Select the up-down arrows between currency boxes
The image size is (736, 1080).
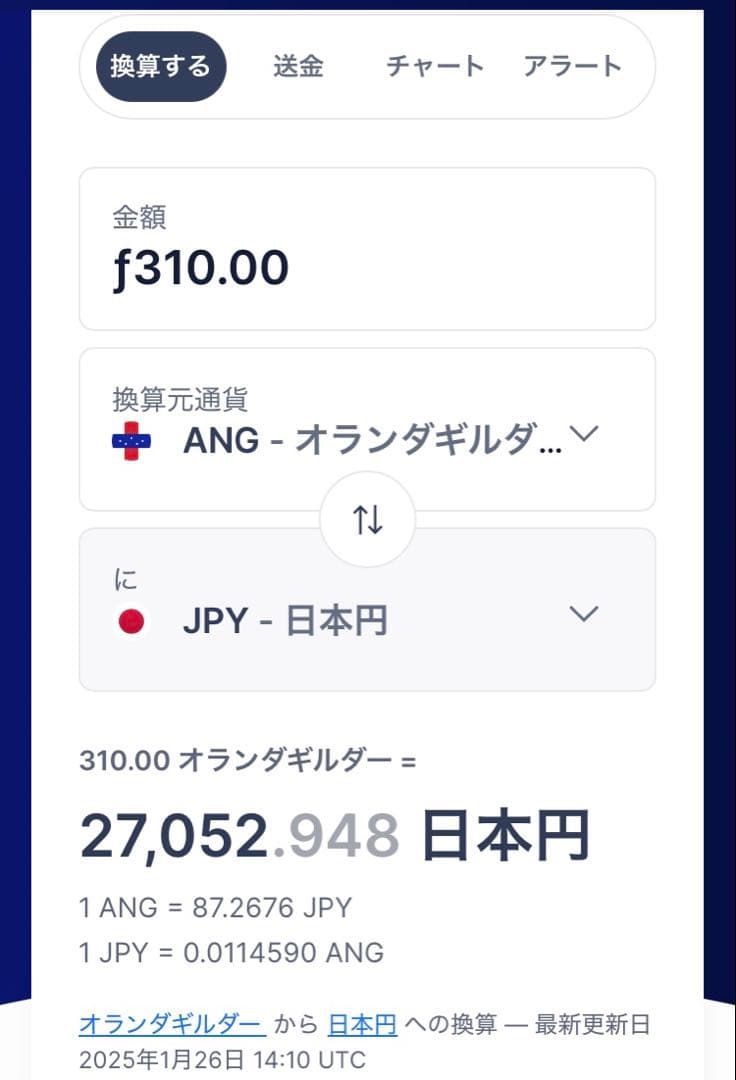click(367, 518)
